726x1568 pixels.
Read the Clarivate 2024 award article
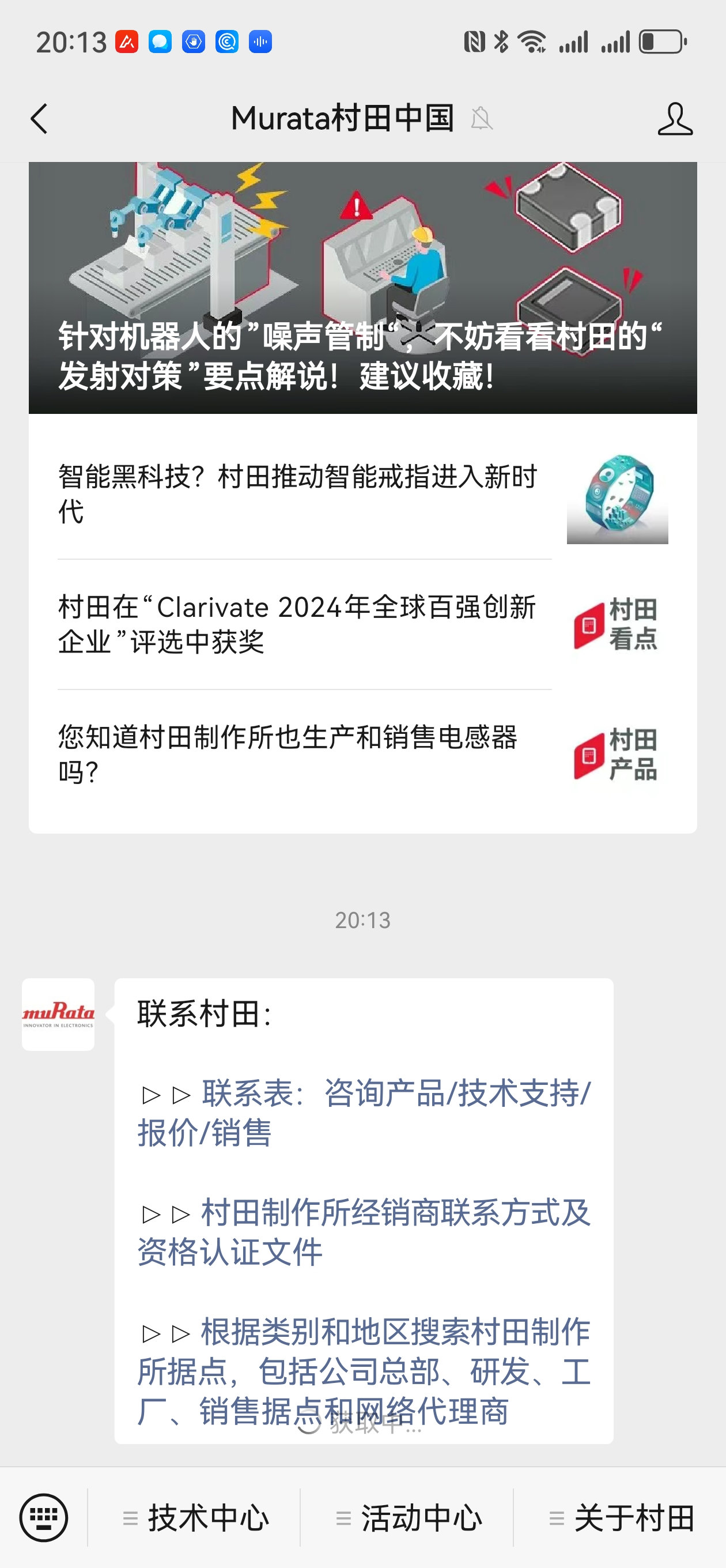[x=362, y=624]
